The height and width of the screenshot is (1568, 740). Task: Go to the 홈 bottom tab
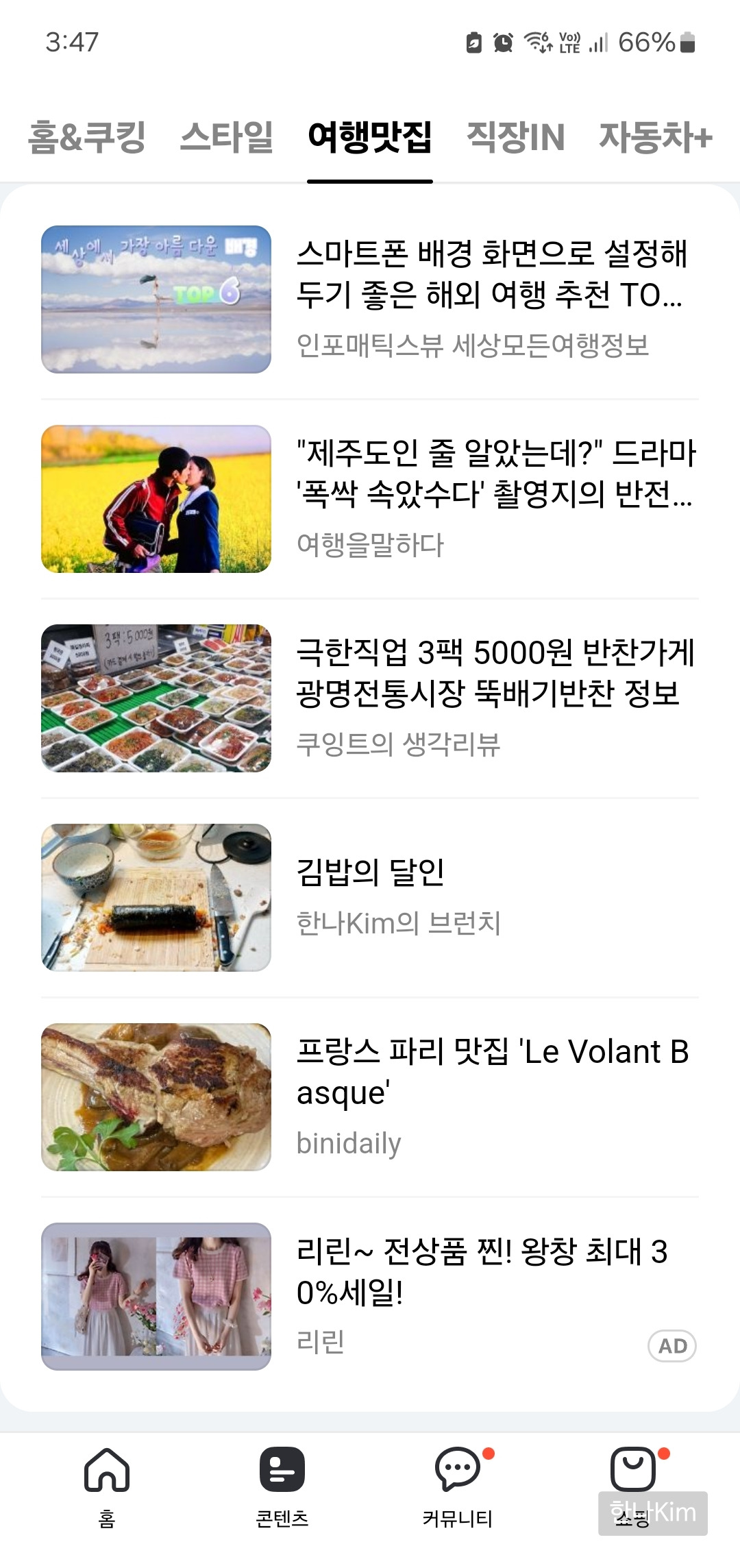107,1484
